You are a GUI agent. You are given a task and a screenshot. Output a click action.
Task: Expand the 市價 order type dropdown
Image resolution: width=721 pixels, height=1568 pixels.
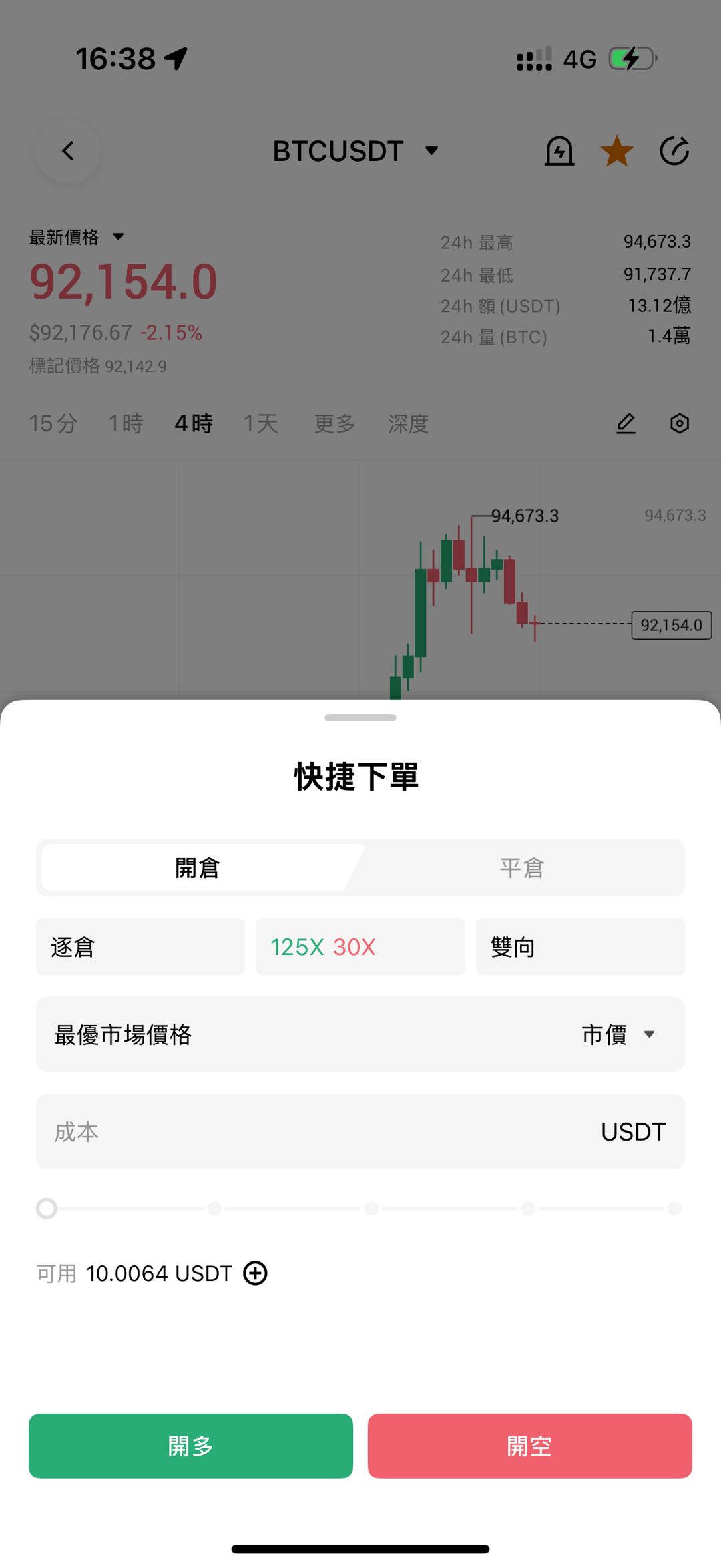pos(618,1035)
